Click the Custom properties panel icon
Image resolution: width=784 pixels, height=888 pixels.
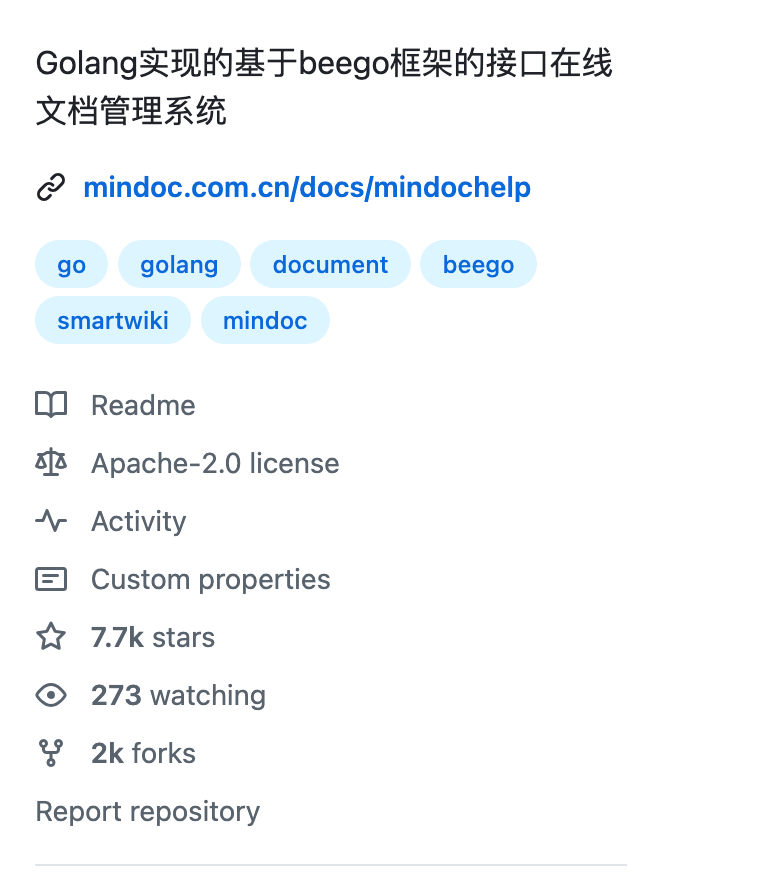pos(51,579)
